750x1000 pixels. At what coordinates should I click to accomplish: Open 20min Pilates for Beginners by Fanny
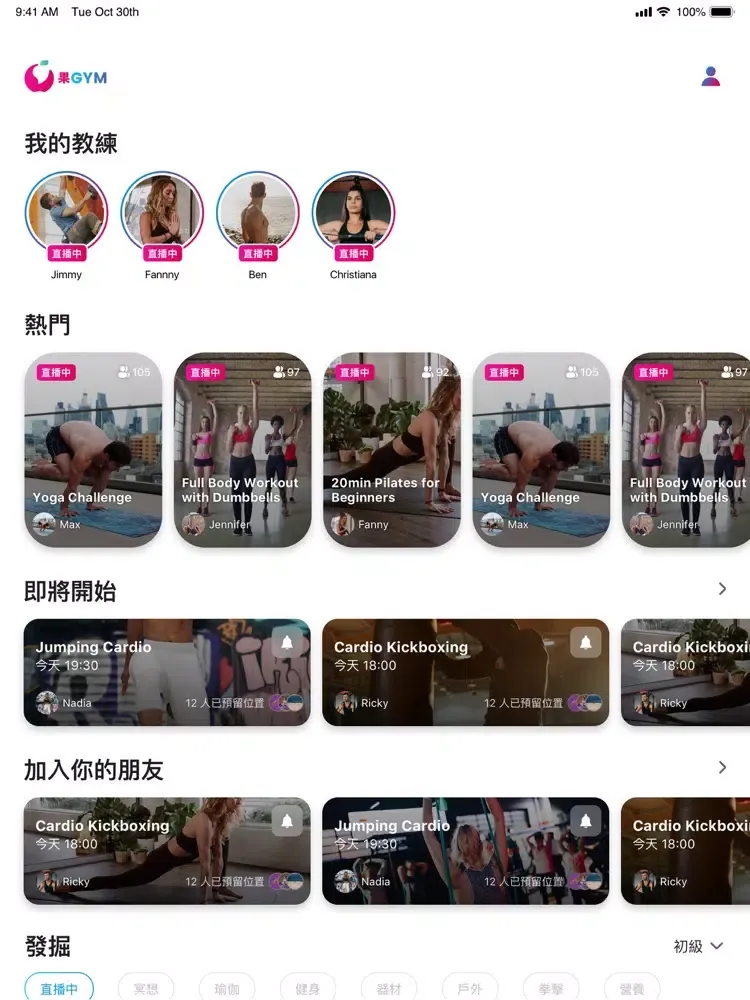[391, 450]
